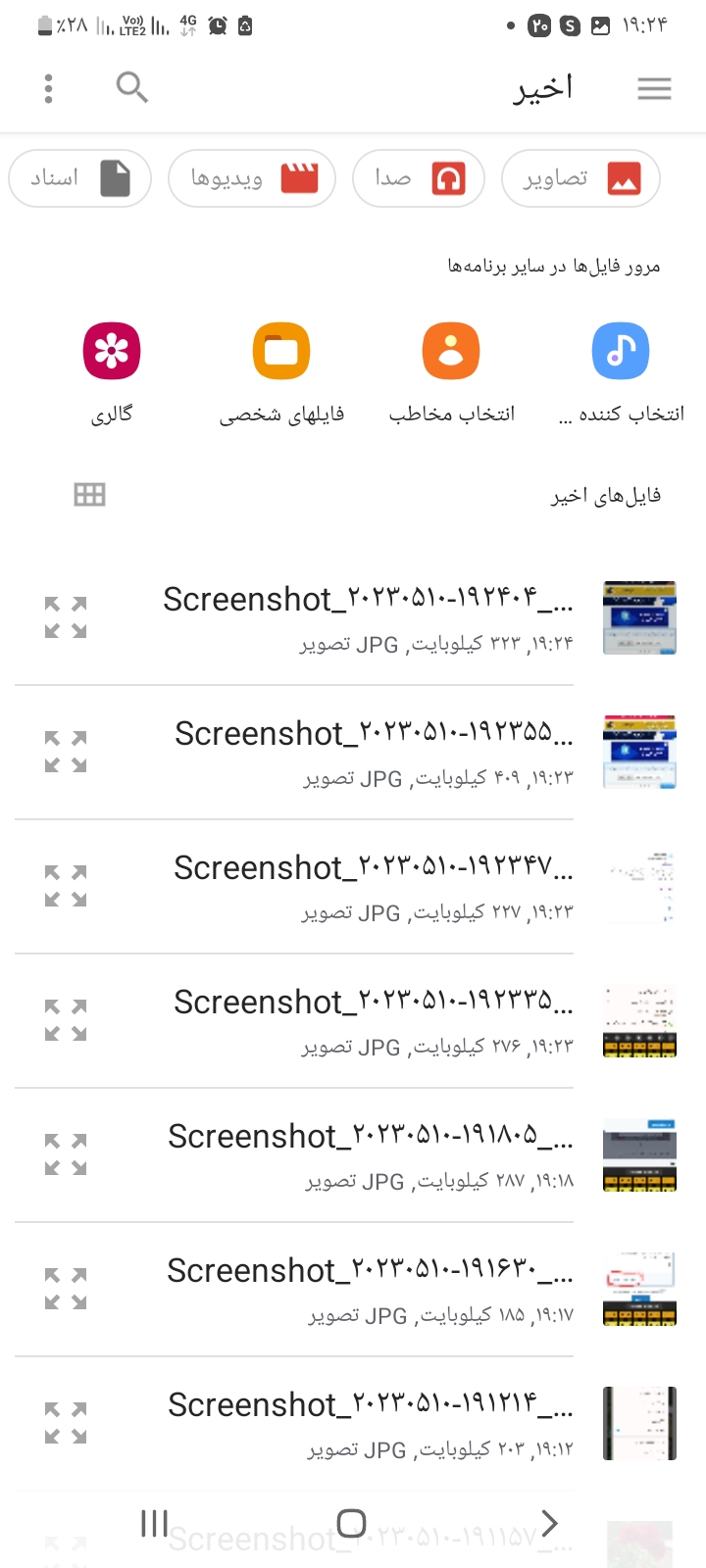Image resolution: width=706 pixels, height=1568 pixels.
Task: Open the music note sound picker app
Action: click(x=621, y=373)
